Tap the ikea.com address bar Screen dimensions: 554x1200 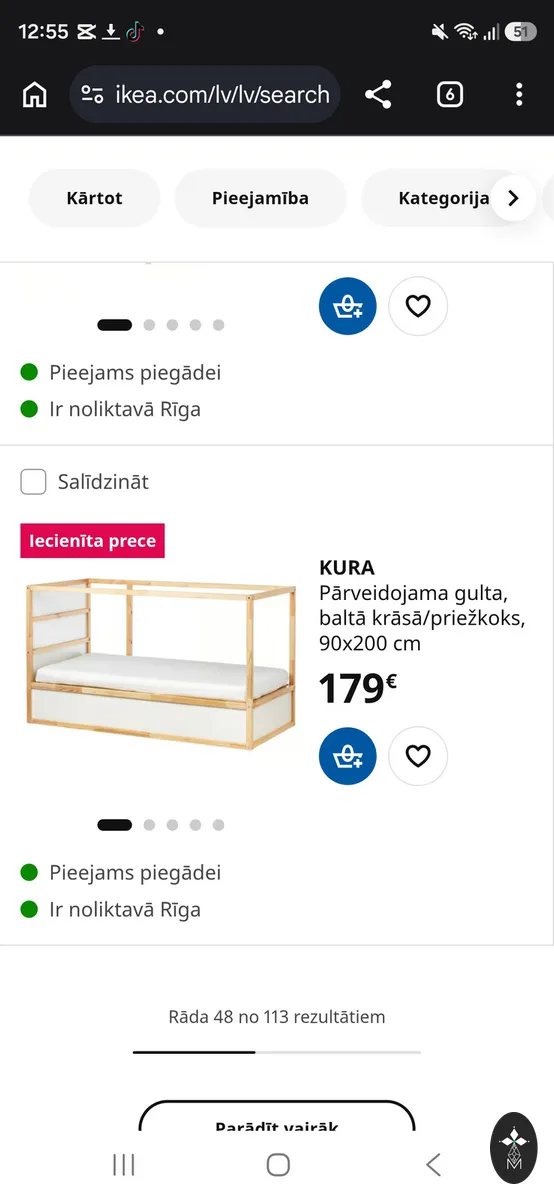point(205,95)
